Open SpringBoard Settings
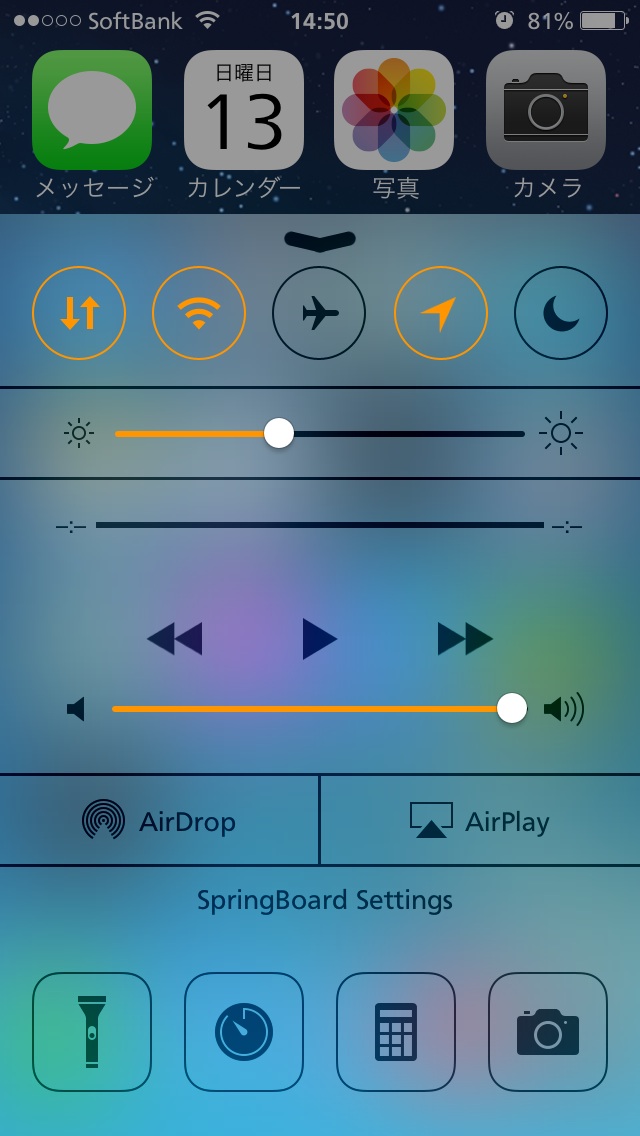Screen dimensions: 640x1136 click(x=324, y=900)
